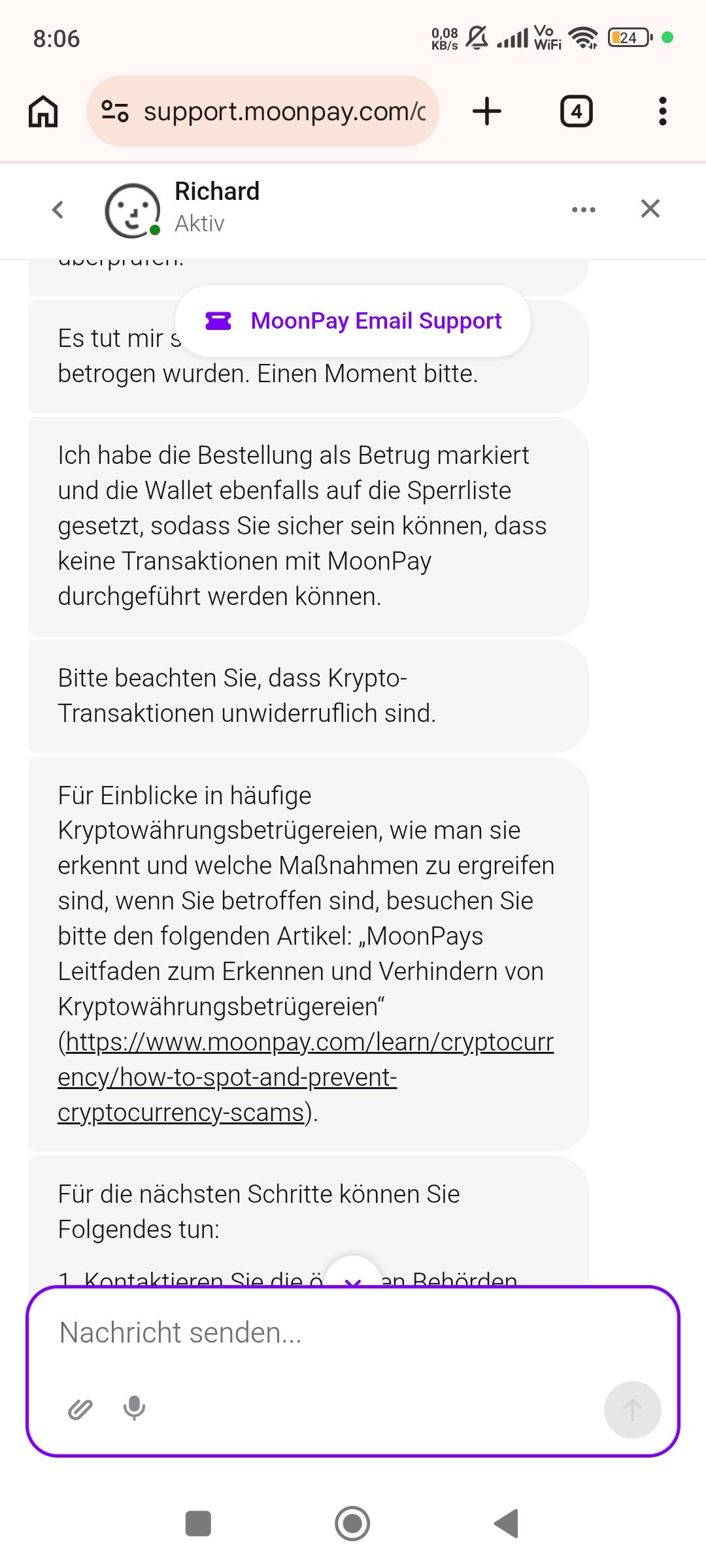Open the chat options three-dot menu
706x1568 pixels.
point(583,210)
